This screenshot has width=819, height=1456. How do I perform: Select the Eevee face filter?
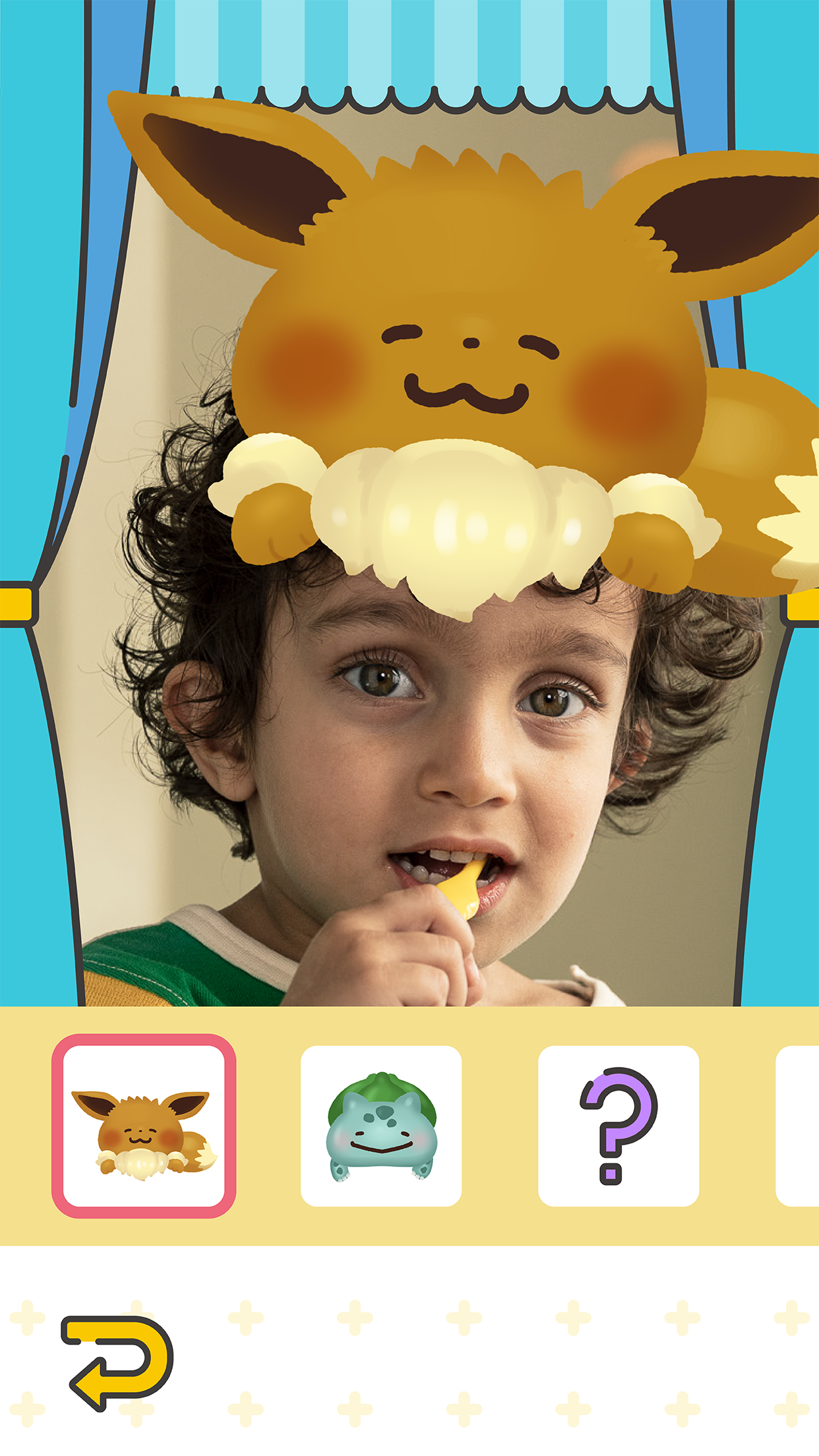click(x=144, y=1126)
